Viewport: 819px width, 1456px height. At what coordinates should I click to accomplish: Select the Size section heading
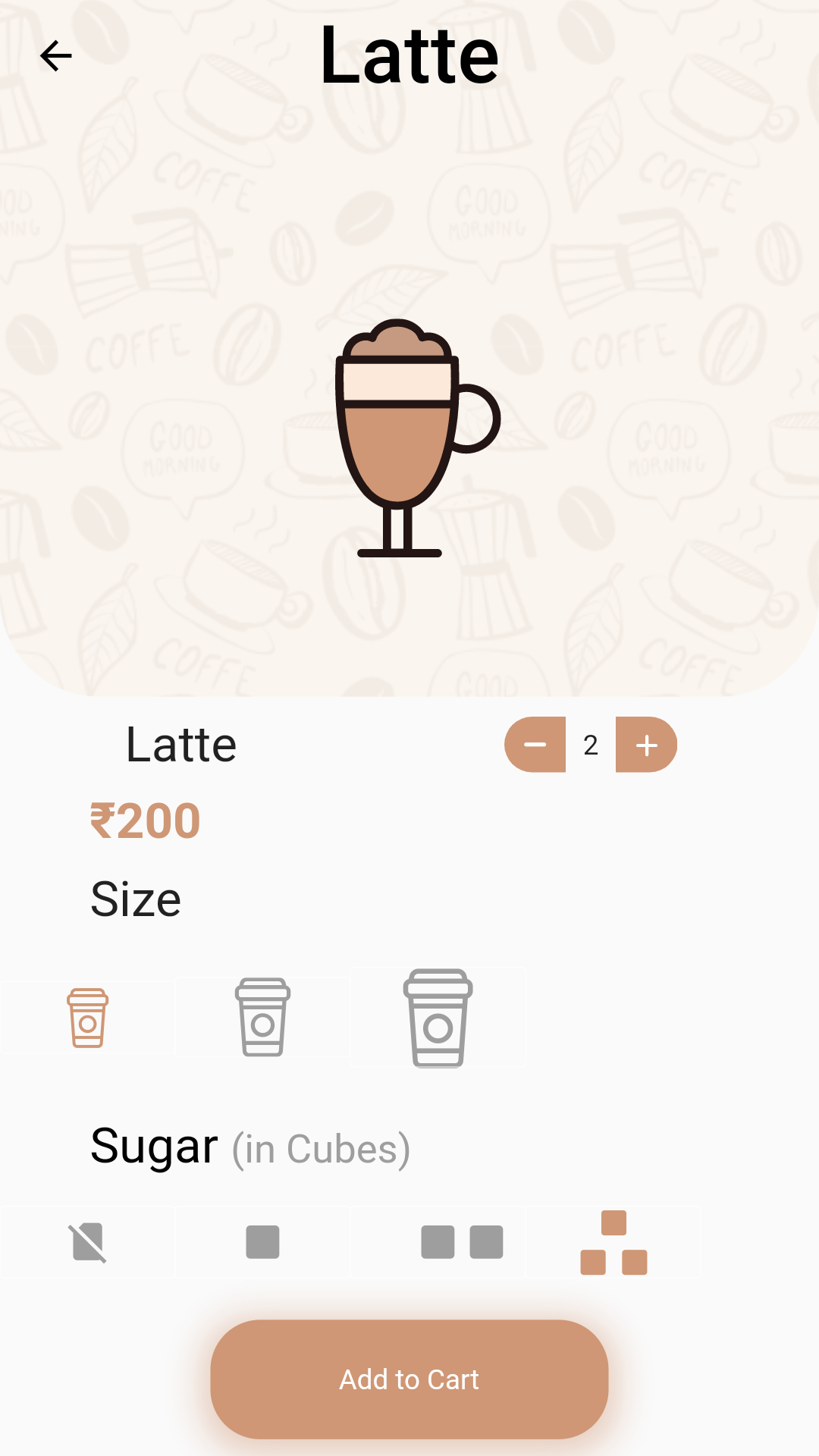point(135,899)
